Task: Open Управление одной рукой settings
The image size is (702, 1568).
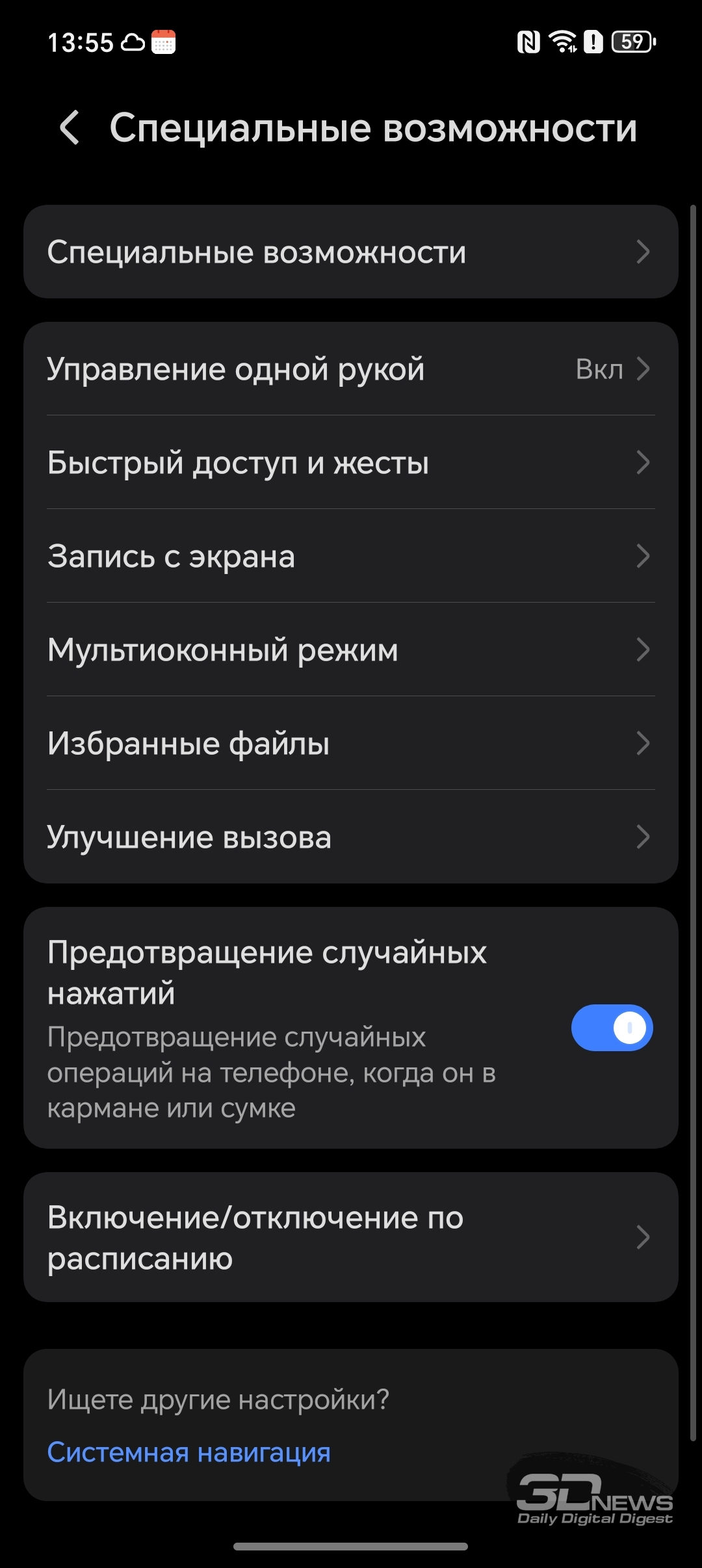Action: (351, 369)
